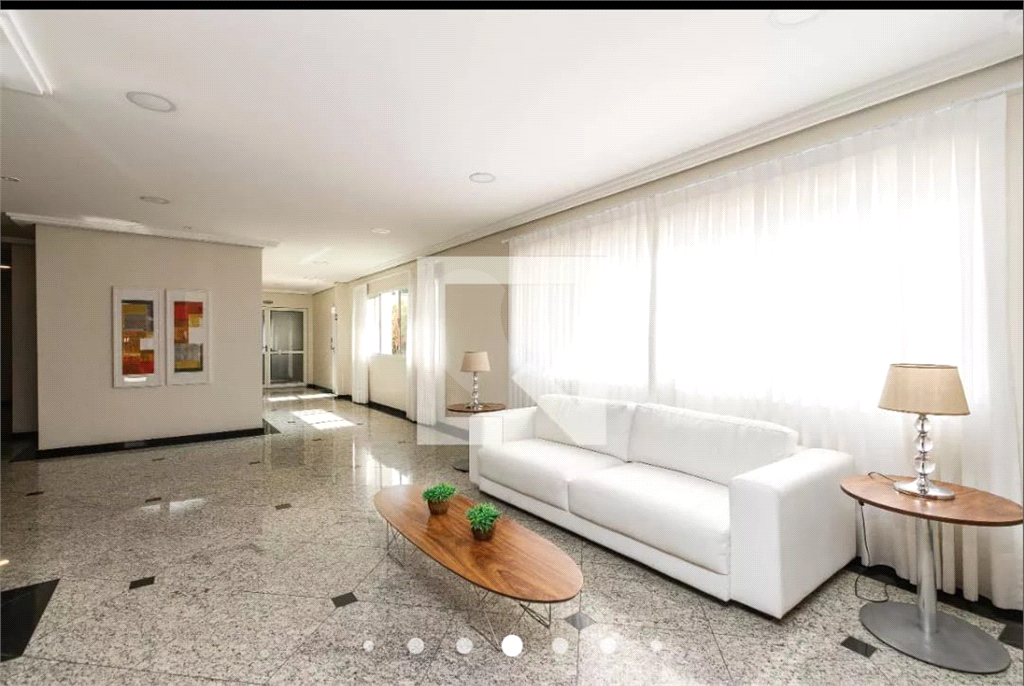Jump to the last gallery page dot

(x=656, y=646)
